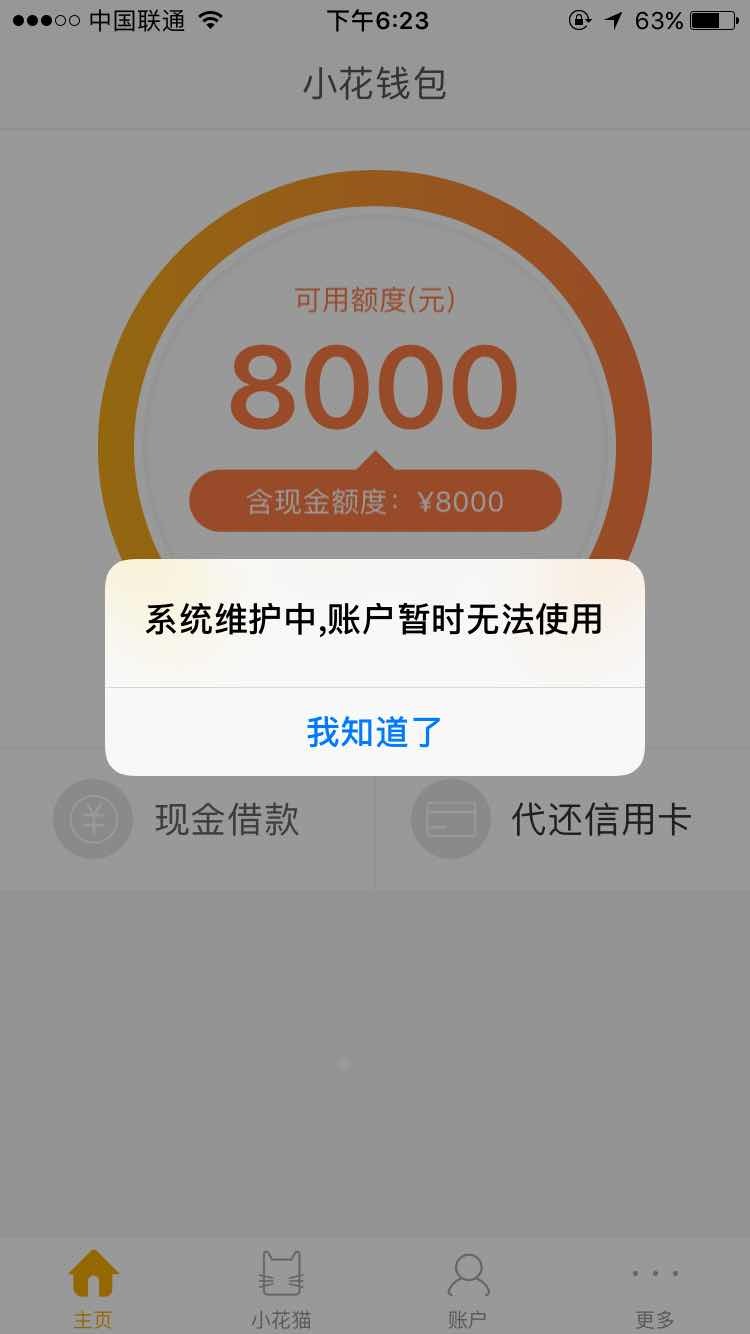Switch to the 主页 tab
The image size is (750, 1334).
pos(93,1288)
